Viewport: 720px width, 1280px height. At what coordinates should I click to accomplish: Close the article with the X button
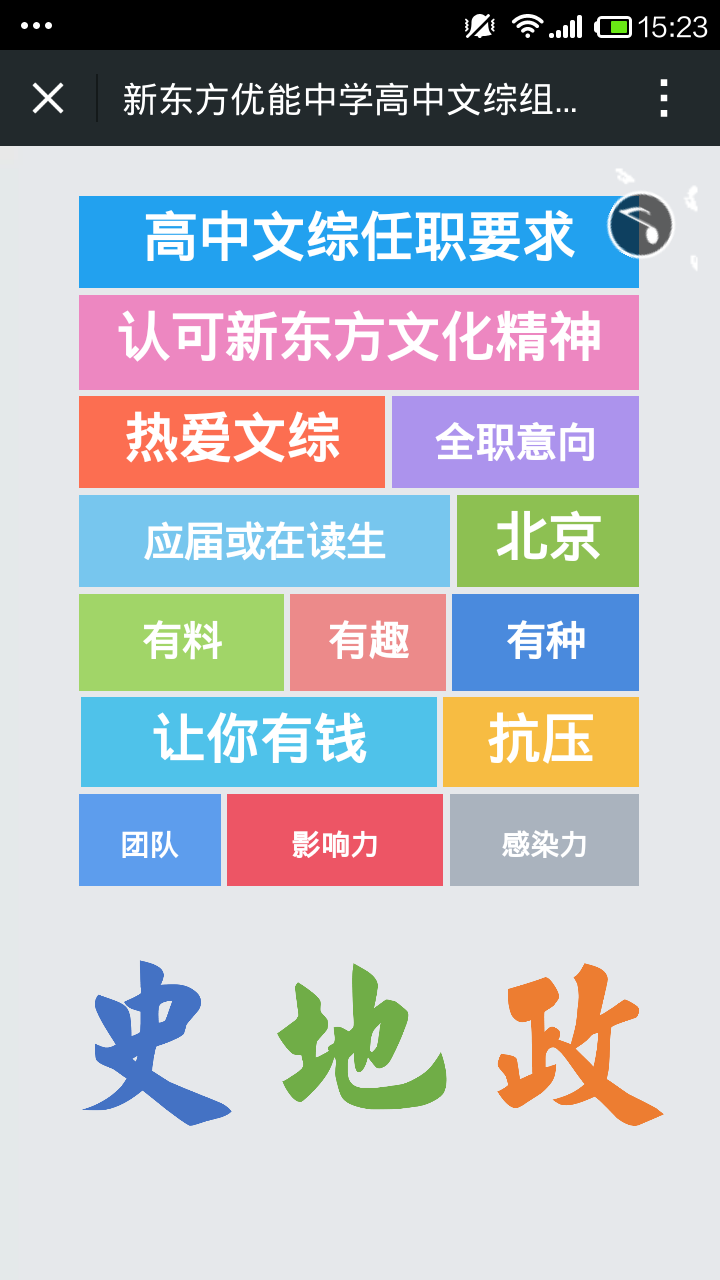point(47,97)
